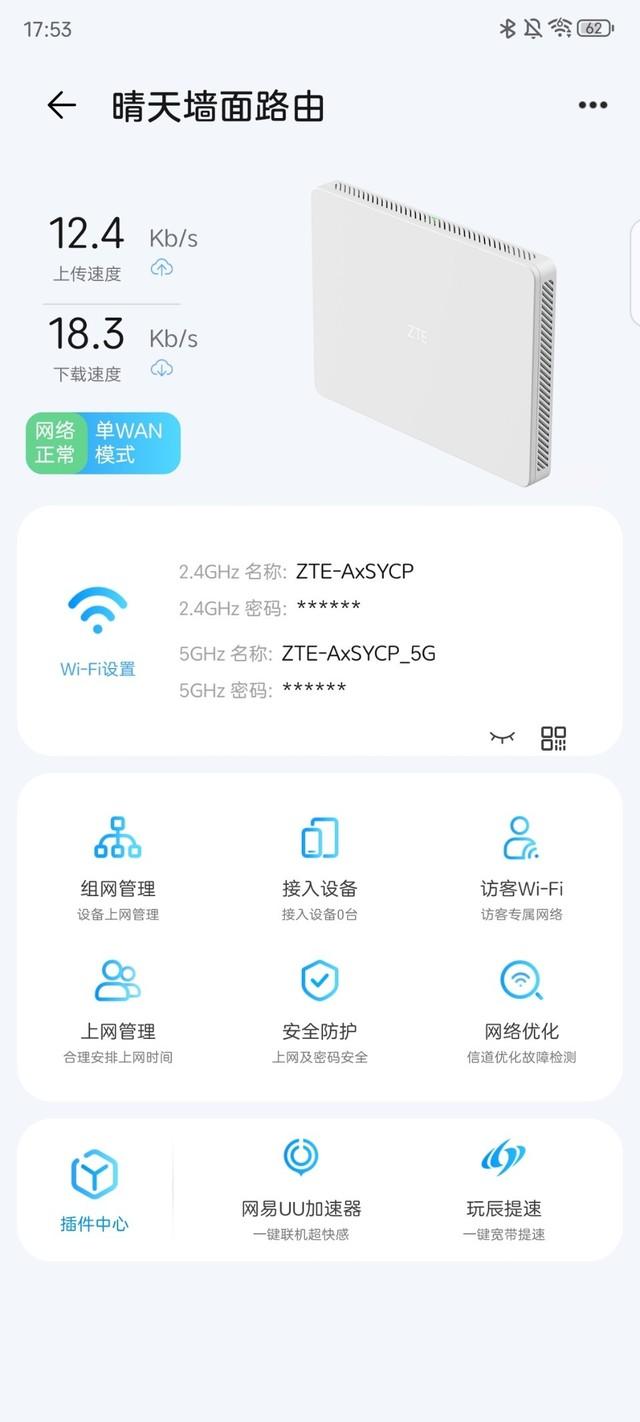Open 插件中心
Screen dimensions: 640x1422
pyautogui.click(x=95, y=1189)
